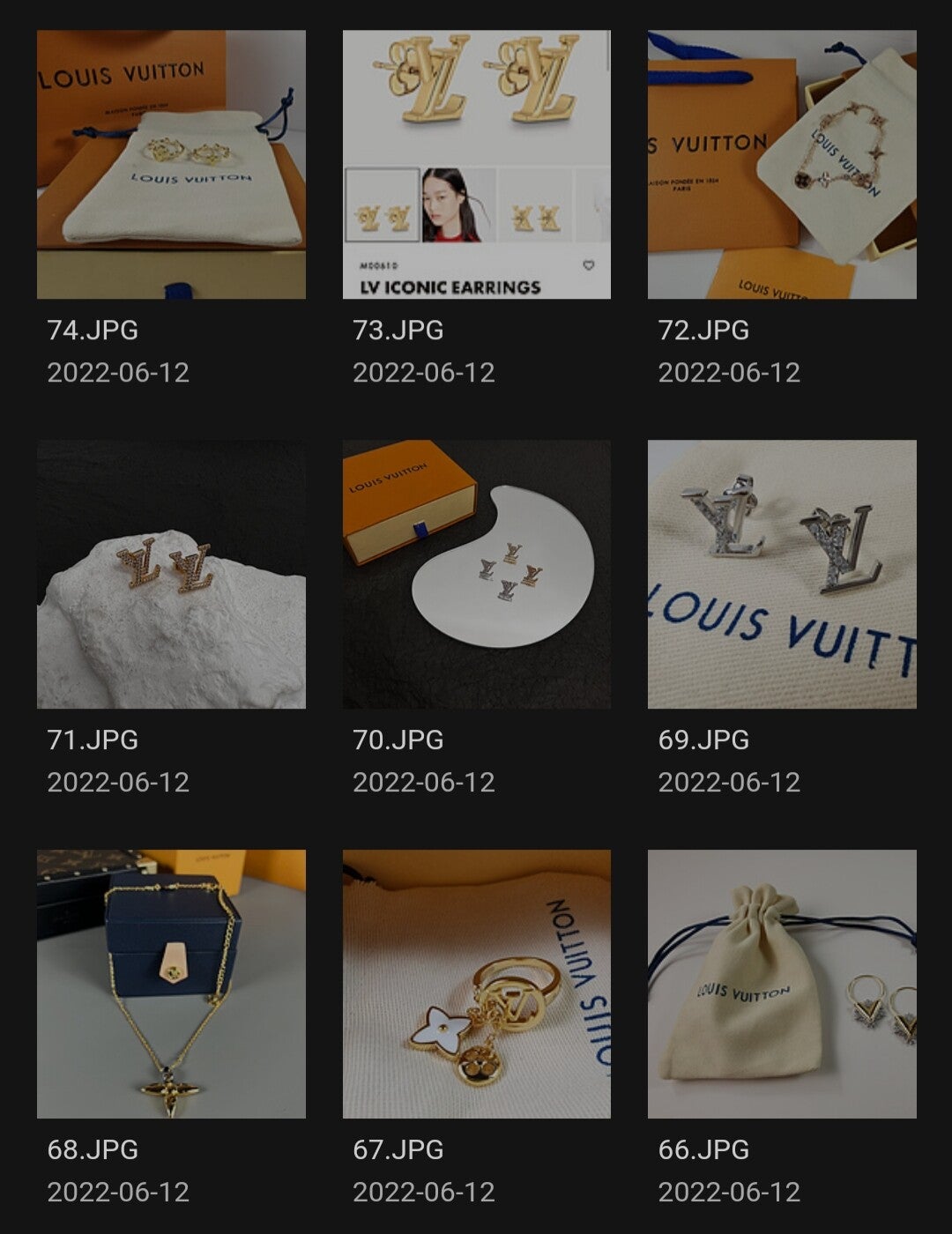View the 66.JPG file
The height and width of the screenshot is (1234, 952).
tap(782, 984)
